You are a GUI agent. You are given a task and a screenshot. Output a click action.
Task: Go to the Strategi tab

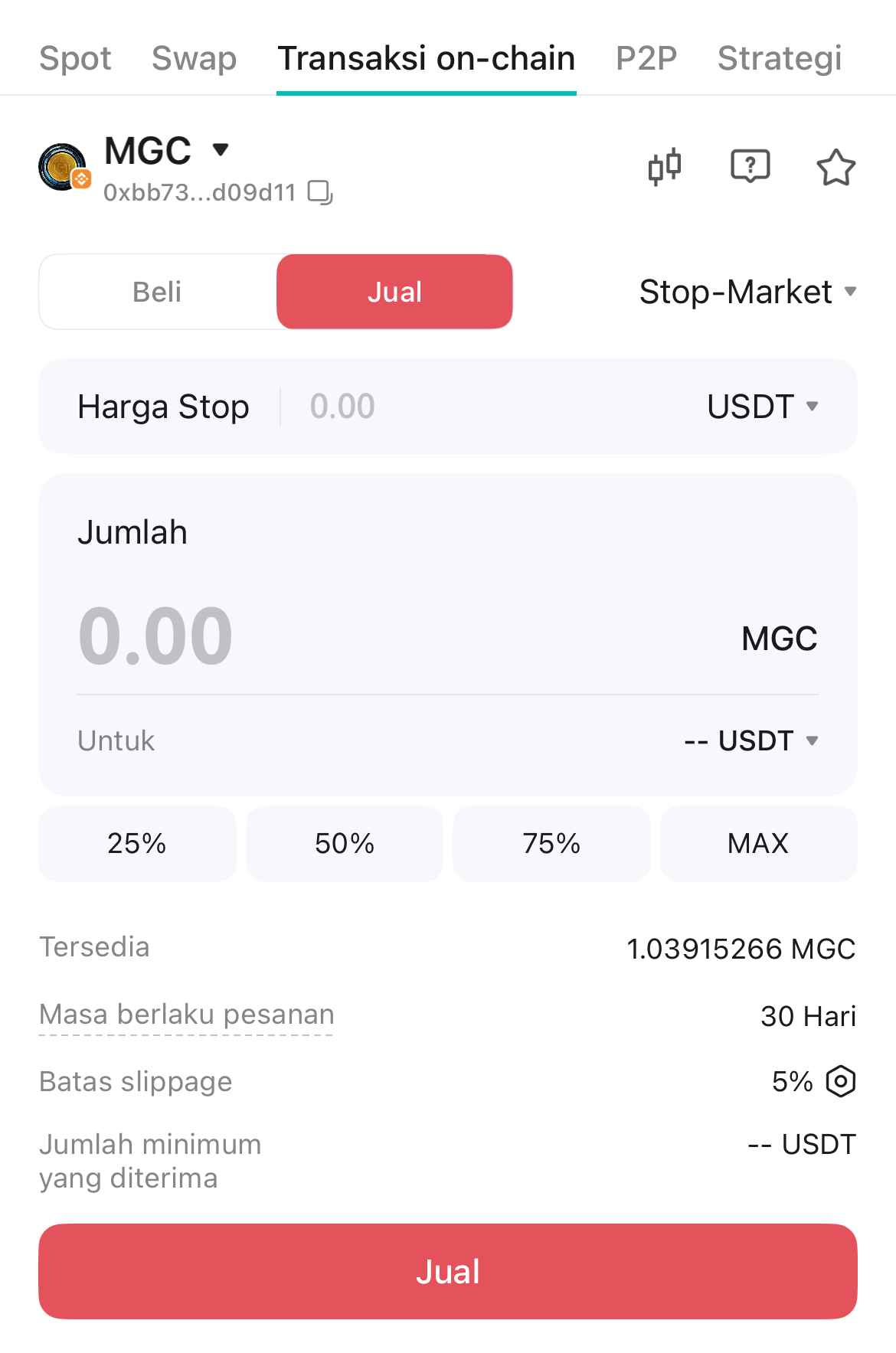pyautogui.click(x=780, y=58)
